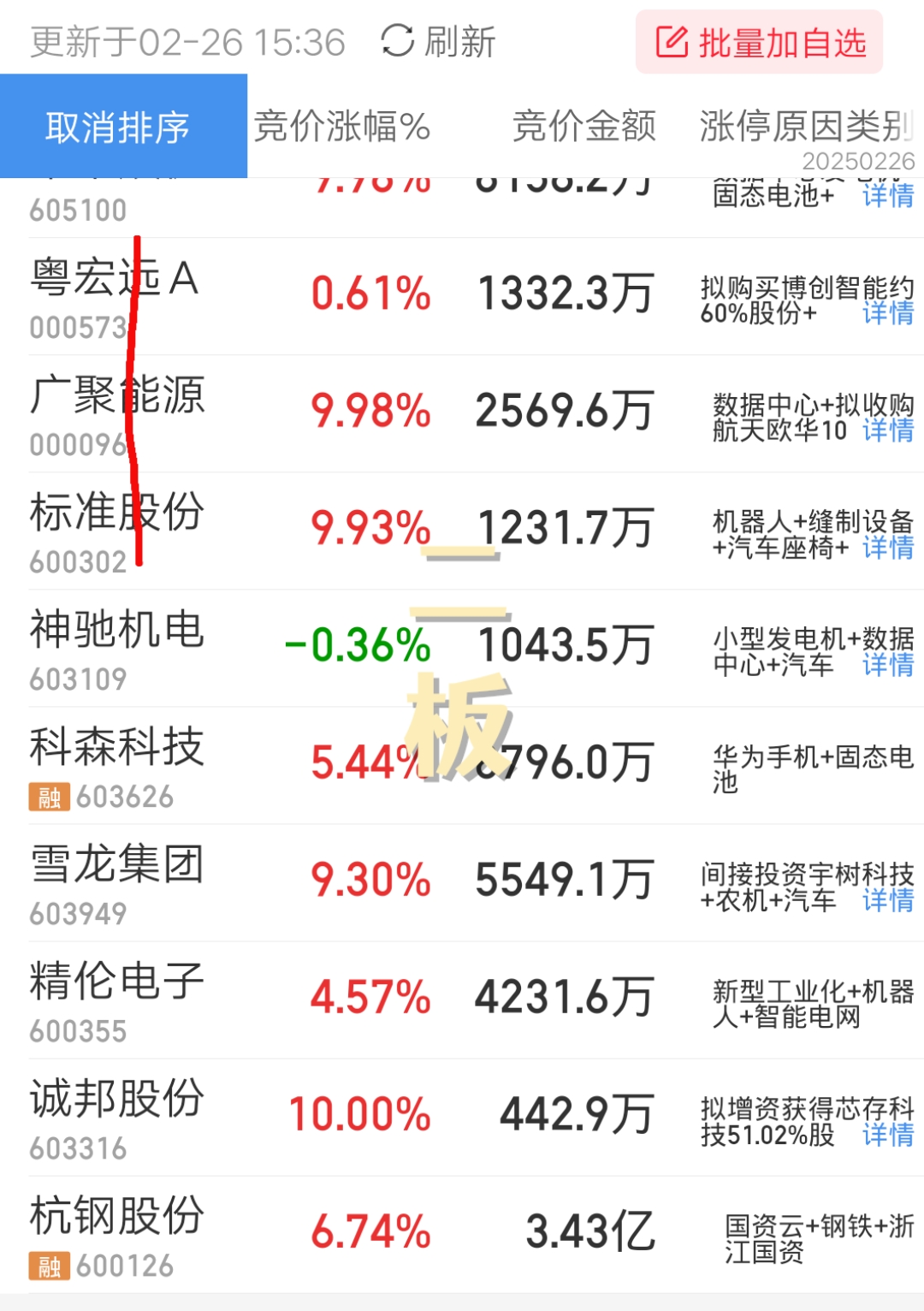Image resolution: width=924 pixels, height=1311 pixels.
Task: Open 详情 for 粤宏远A
Action: tap(887, 315)
